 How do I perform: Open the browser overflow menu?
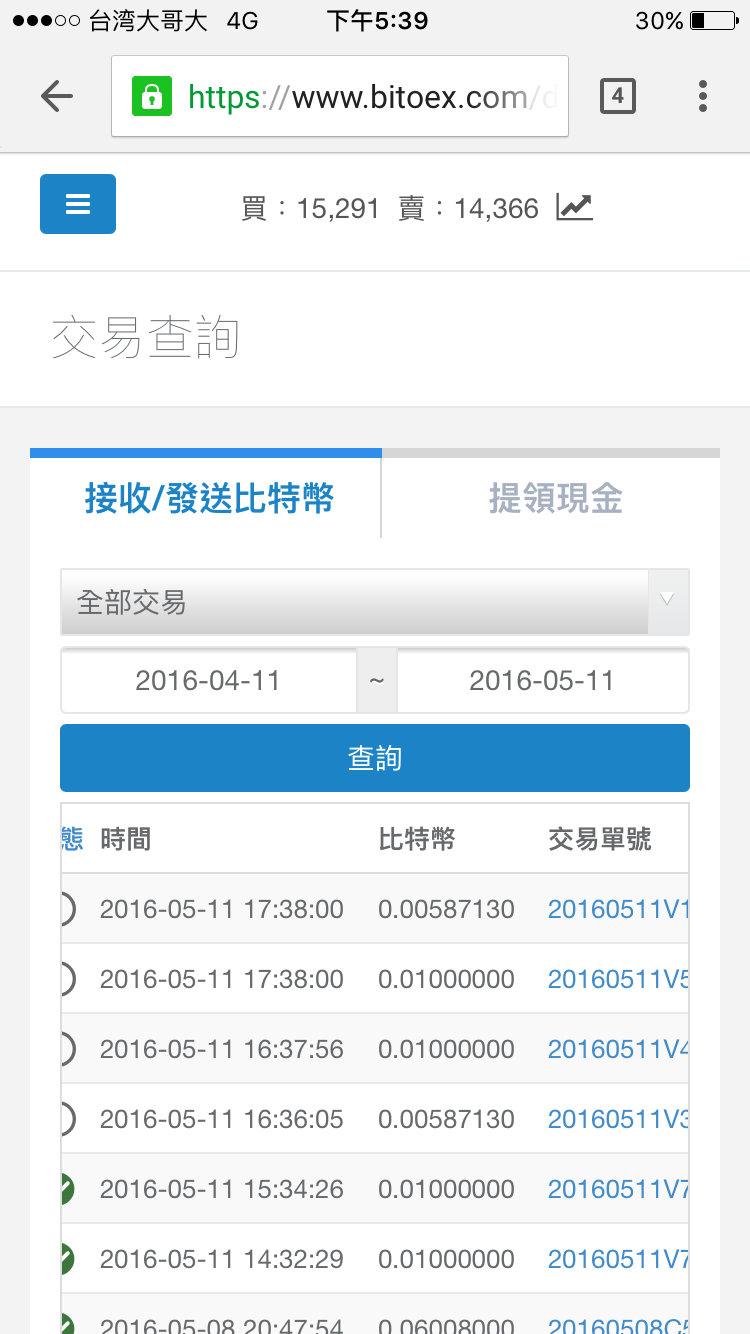[x=703, y=96]
